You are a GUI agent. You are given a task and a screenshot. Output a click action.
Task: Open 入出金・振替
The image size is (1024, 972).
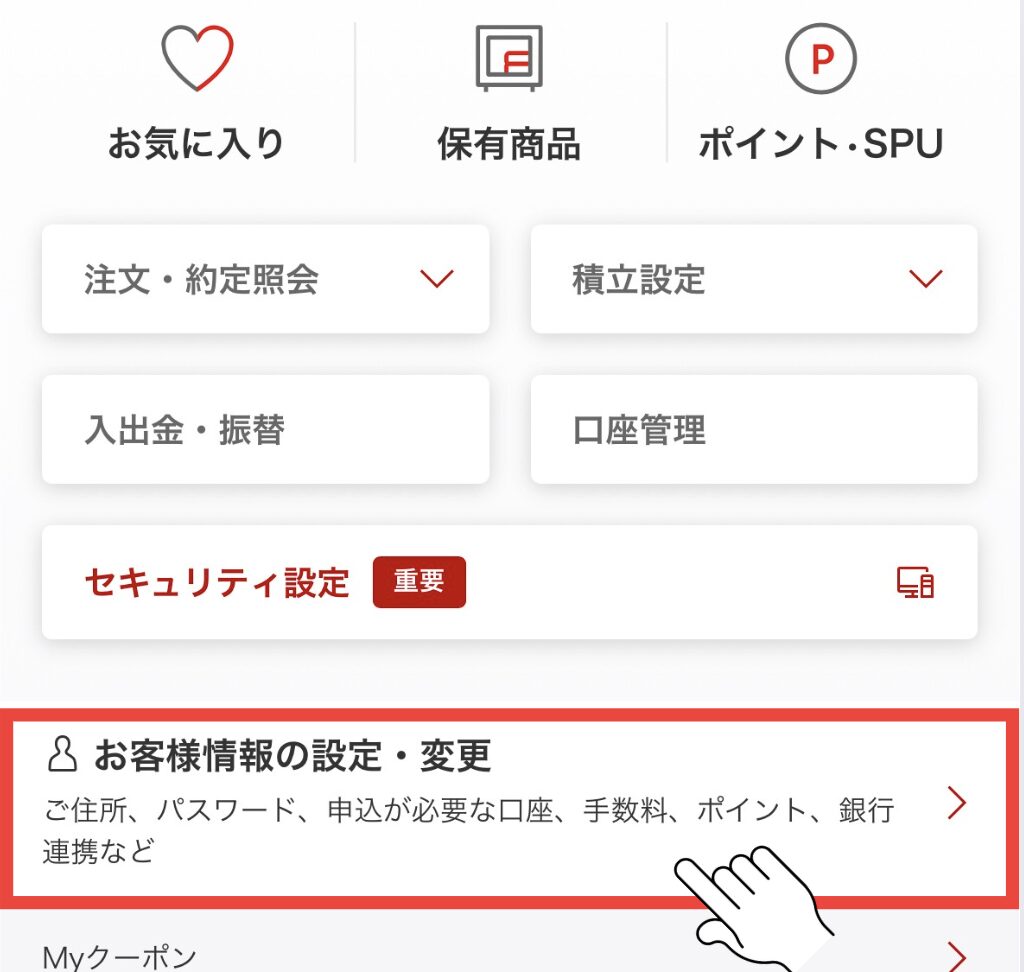pos(265,430)
